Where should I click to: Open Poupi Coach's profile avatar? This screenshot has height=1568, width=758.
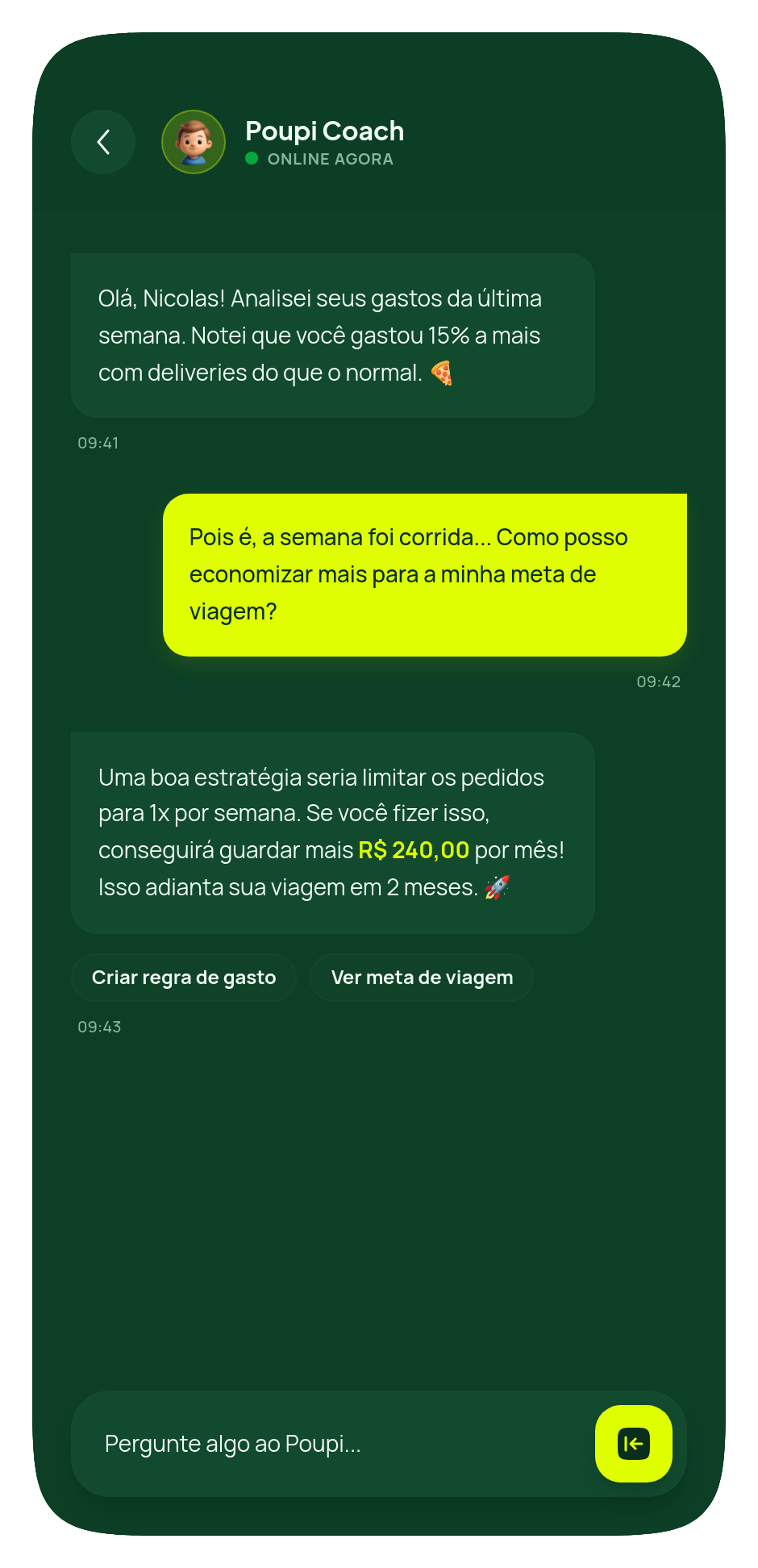coord(194,142)
